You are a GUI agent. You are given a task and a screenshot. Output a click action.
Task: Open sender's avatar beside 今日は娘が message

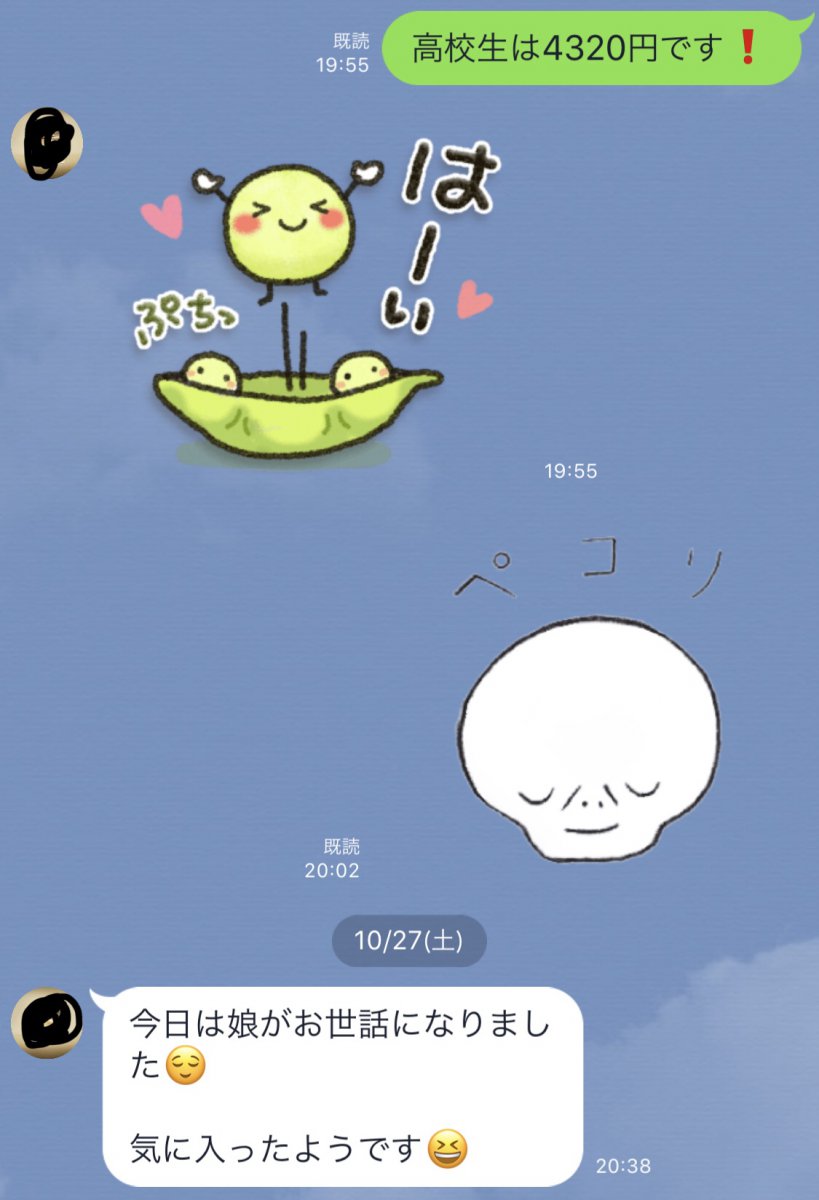click(46, 1021)
